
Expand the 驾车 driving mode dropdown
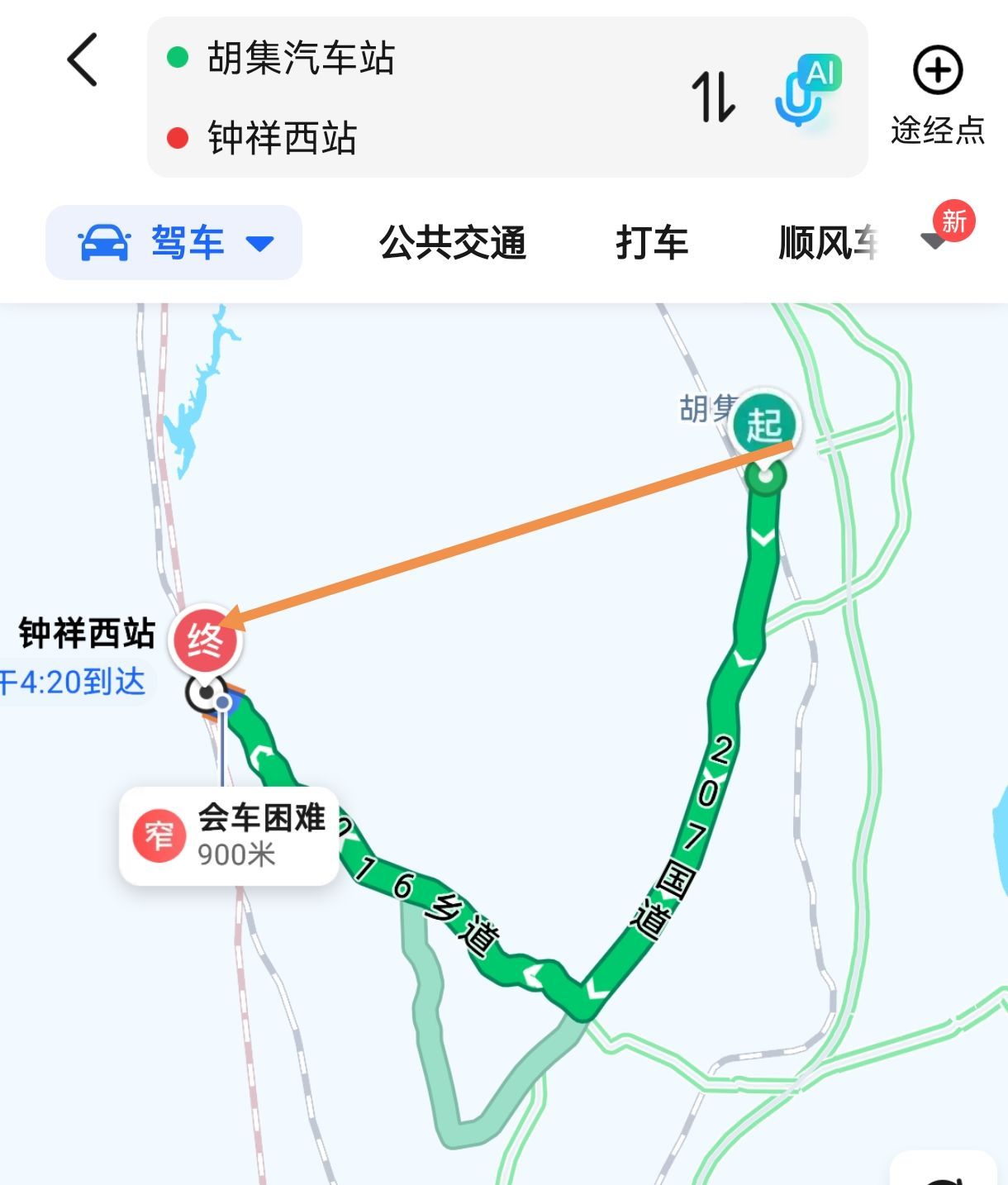[174, 243]
